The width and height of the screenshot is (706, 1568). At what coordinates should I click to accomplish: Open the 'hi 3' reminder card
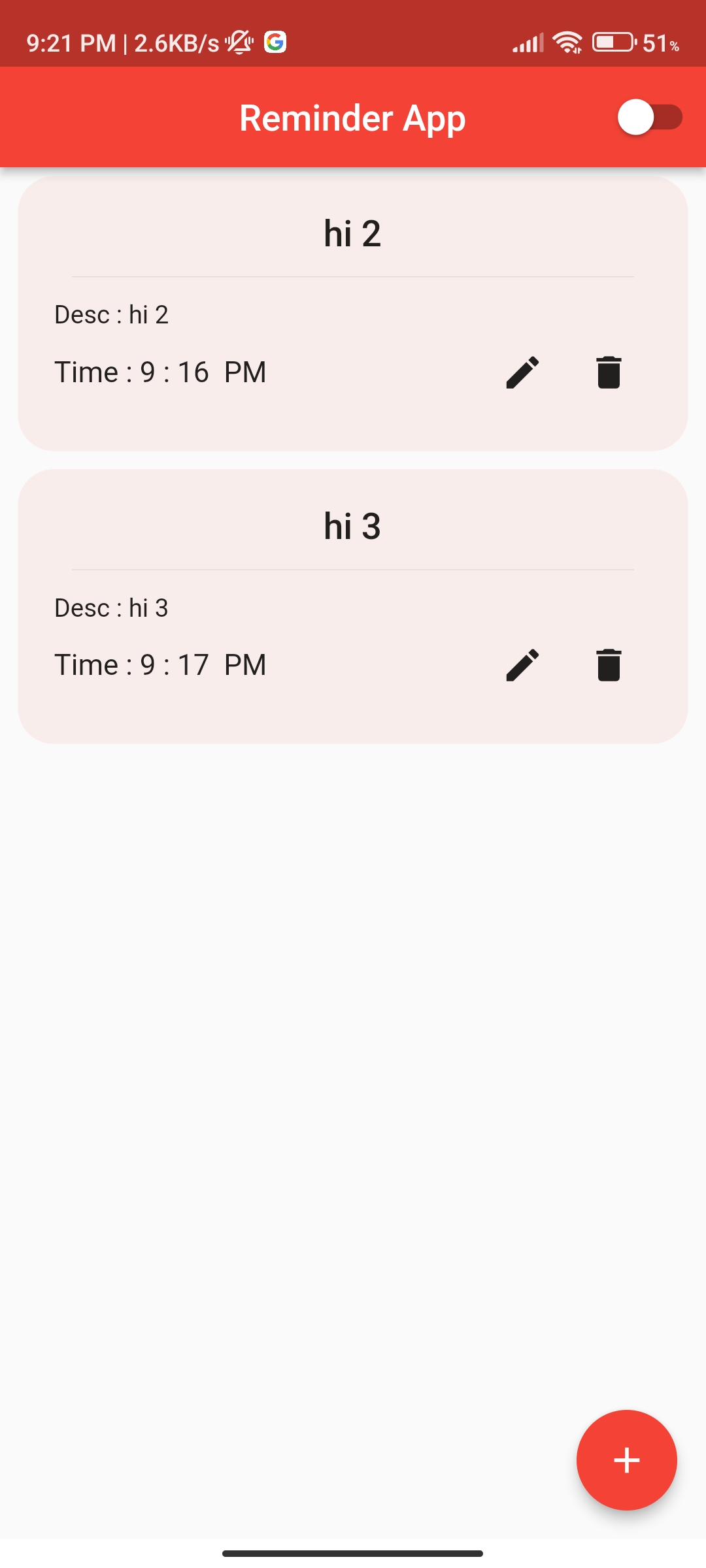tap(353, 608)
